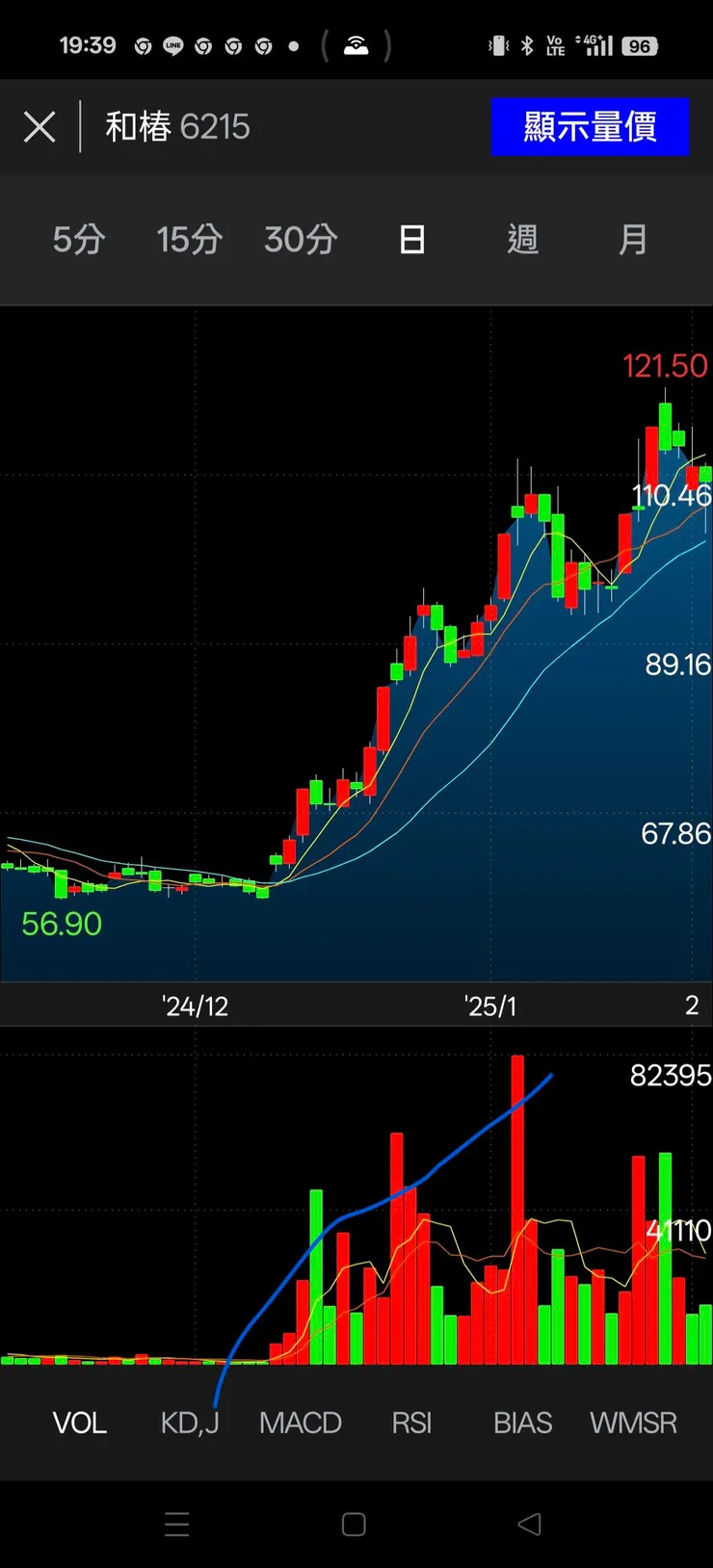Display the BIAS indicator
Screen dimensions: 713x1568
(x=522, y=1423)
